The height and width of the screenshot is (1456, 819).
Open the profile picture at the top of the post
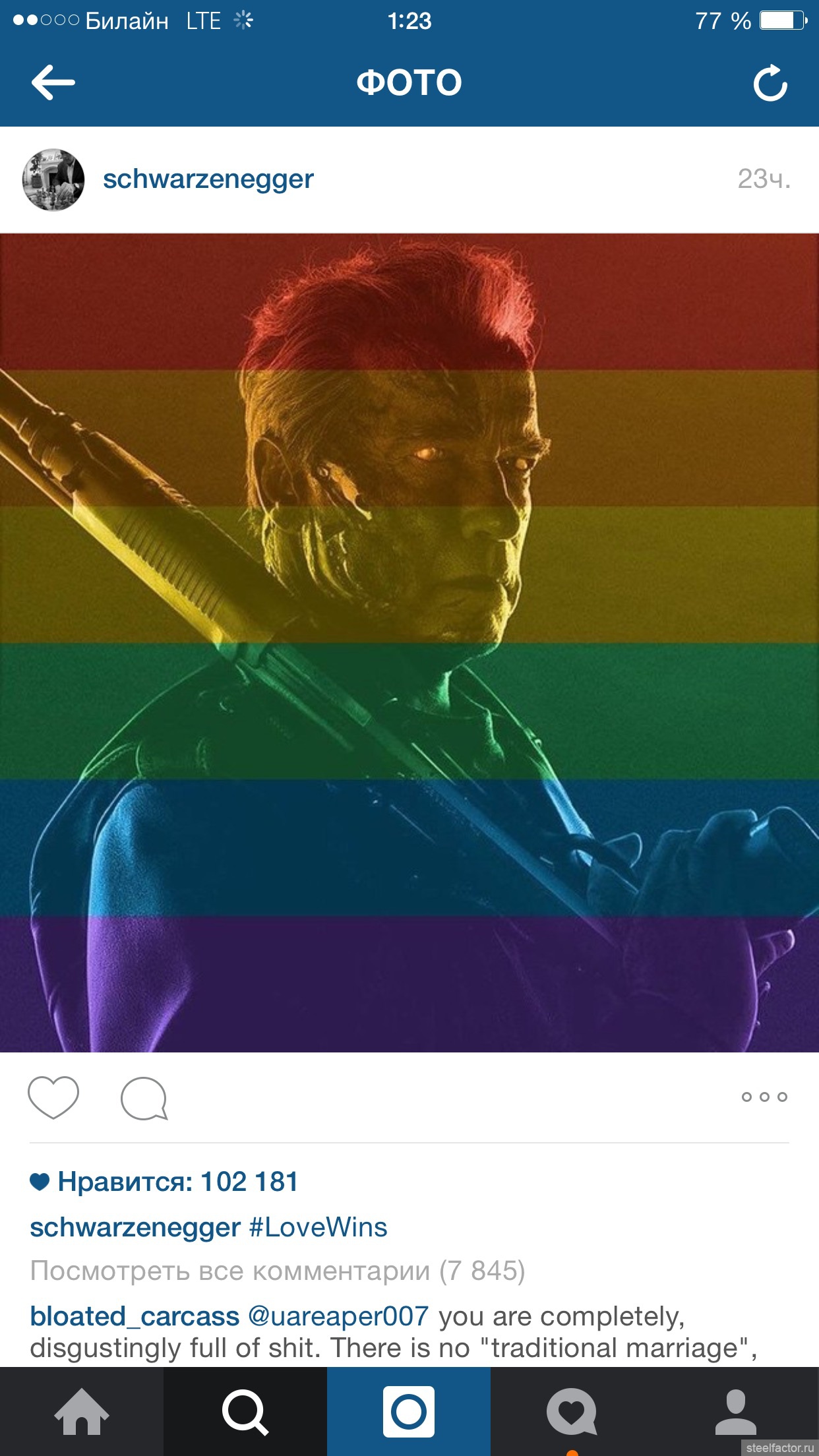tap(53, 179)
